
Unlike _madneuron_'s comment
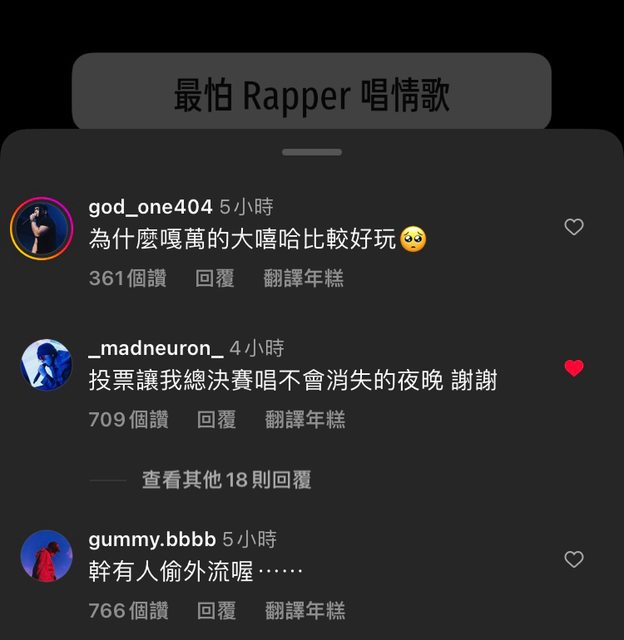point(574,368)
